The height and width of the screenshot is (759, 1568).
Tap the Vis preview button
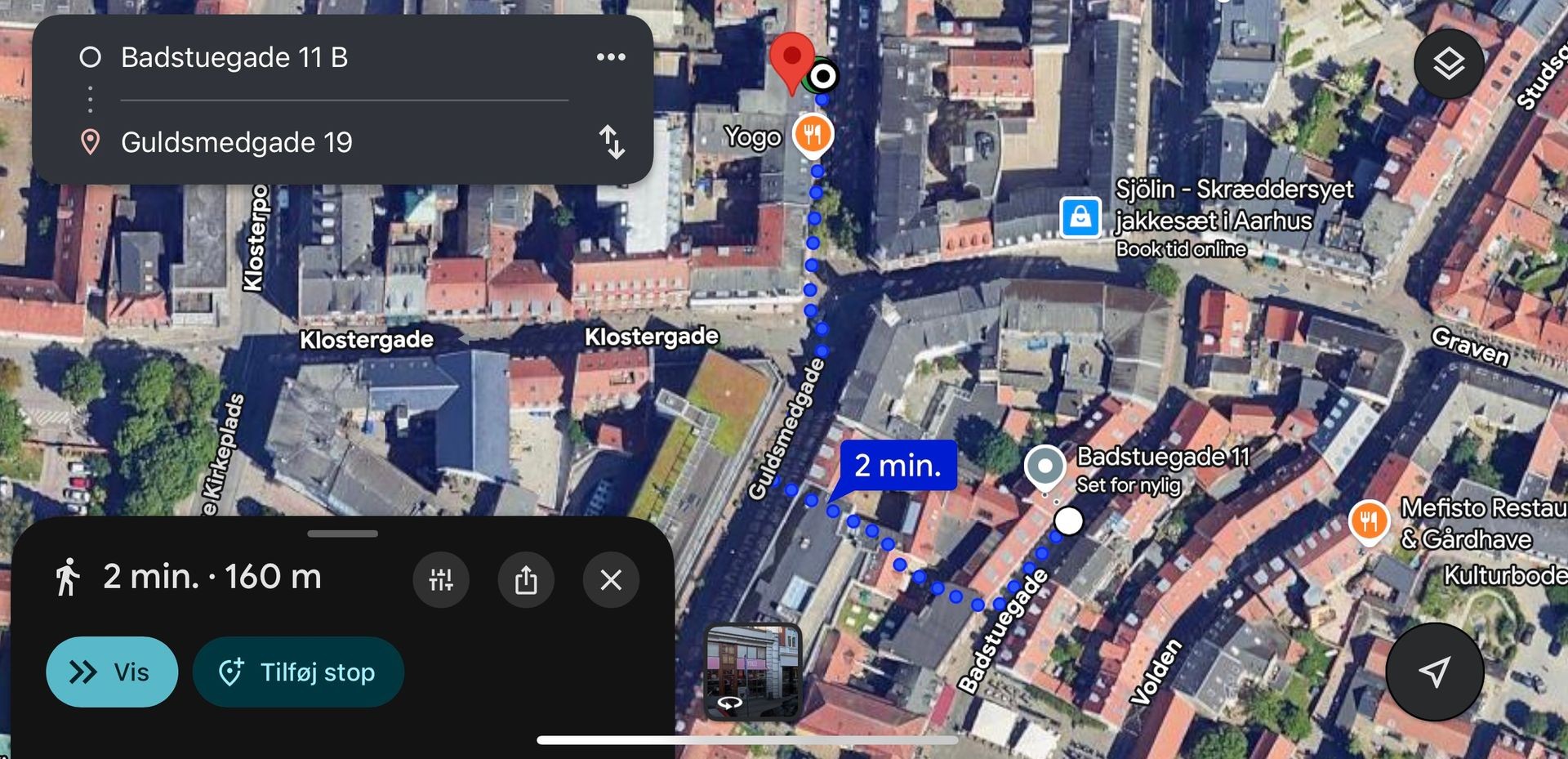point(112,672)
